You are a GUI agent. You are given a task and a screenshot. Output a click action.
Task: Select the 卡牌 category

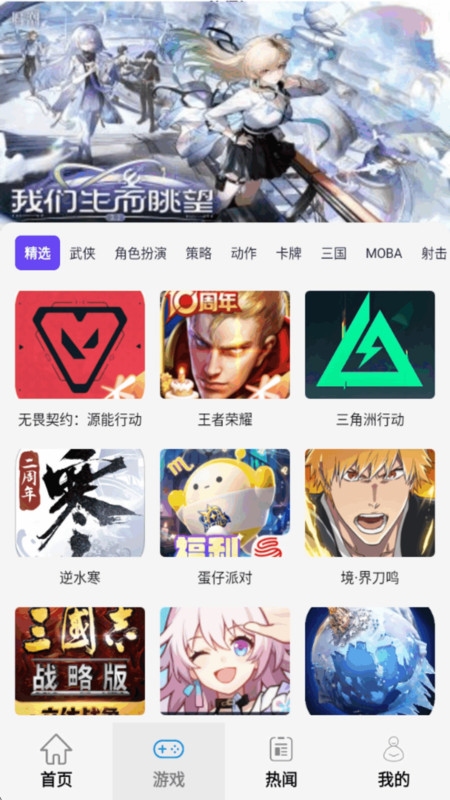coord(289,253)
